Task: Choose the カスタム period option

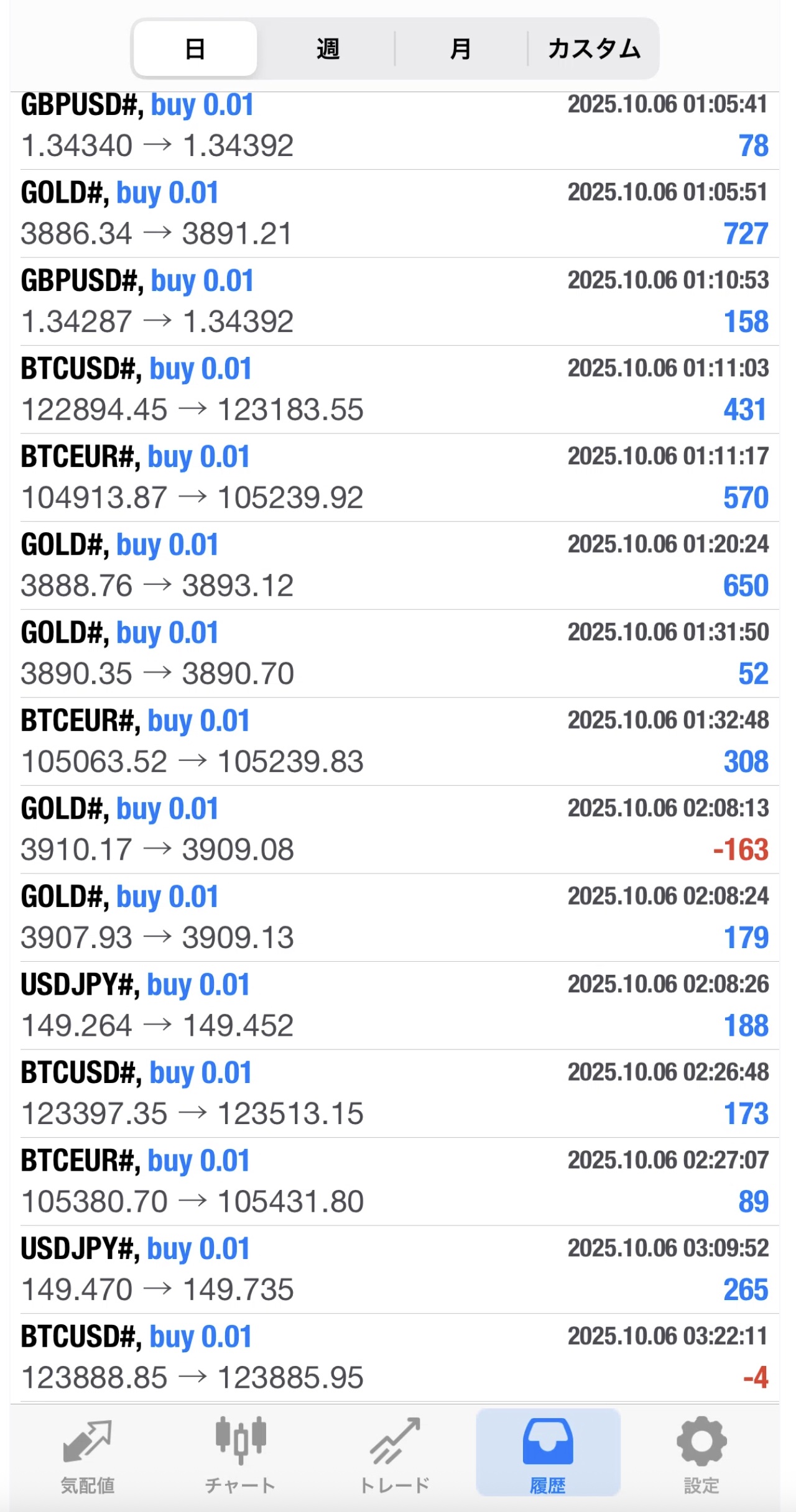Action: click(593, 48)
